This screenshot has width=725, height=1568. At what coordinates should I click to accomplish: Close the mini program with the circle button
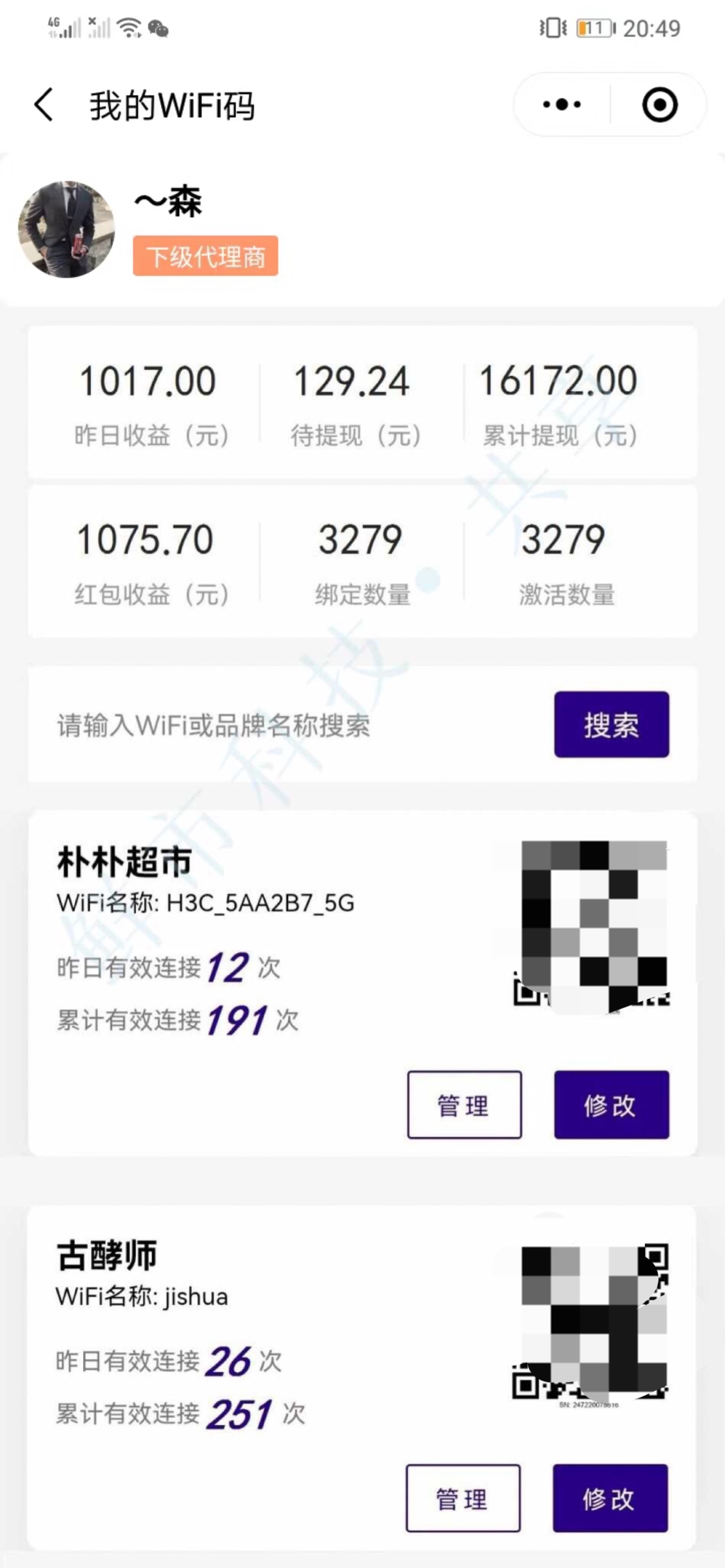659,104
